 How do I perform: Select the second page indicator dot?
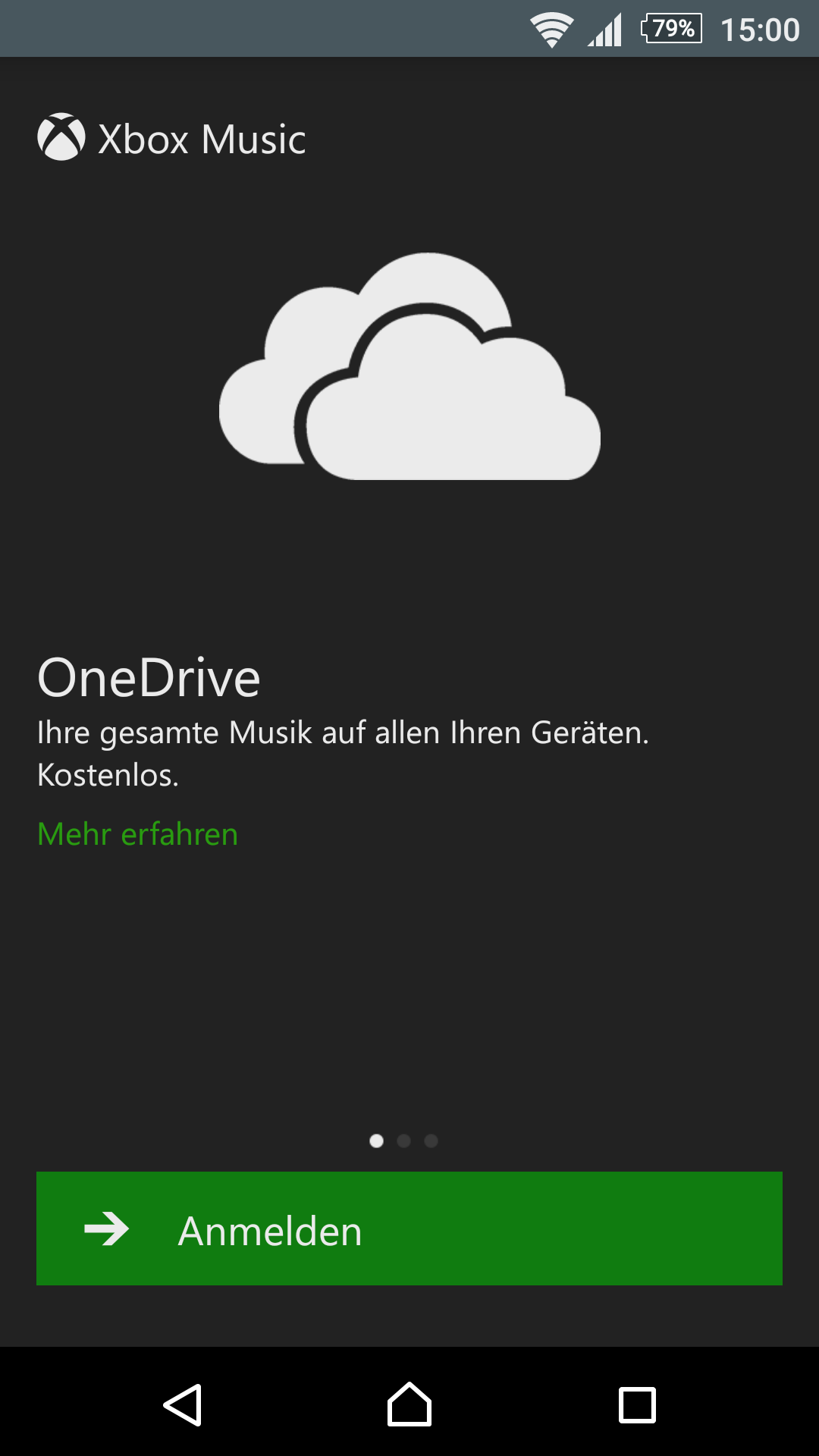[x=403, y=1141]
